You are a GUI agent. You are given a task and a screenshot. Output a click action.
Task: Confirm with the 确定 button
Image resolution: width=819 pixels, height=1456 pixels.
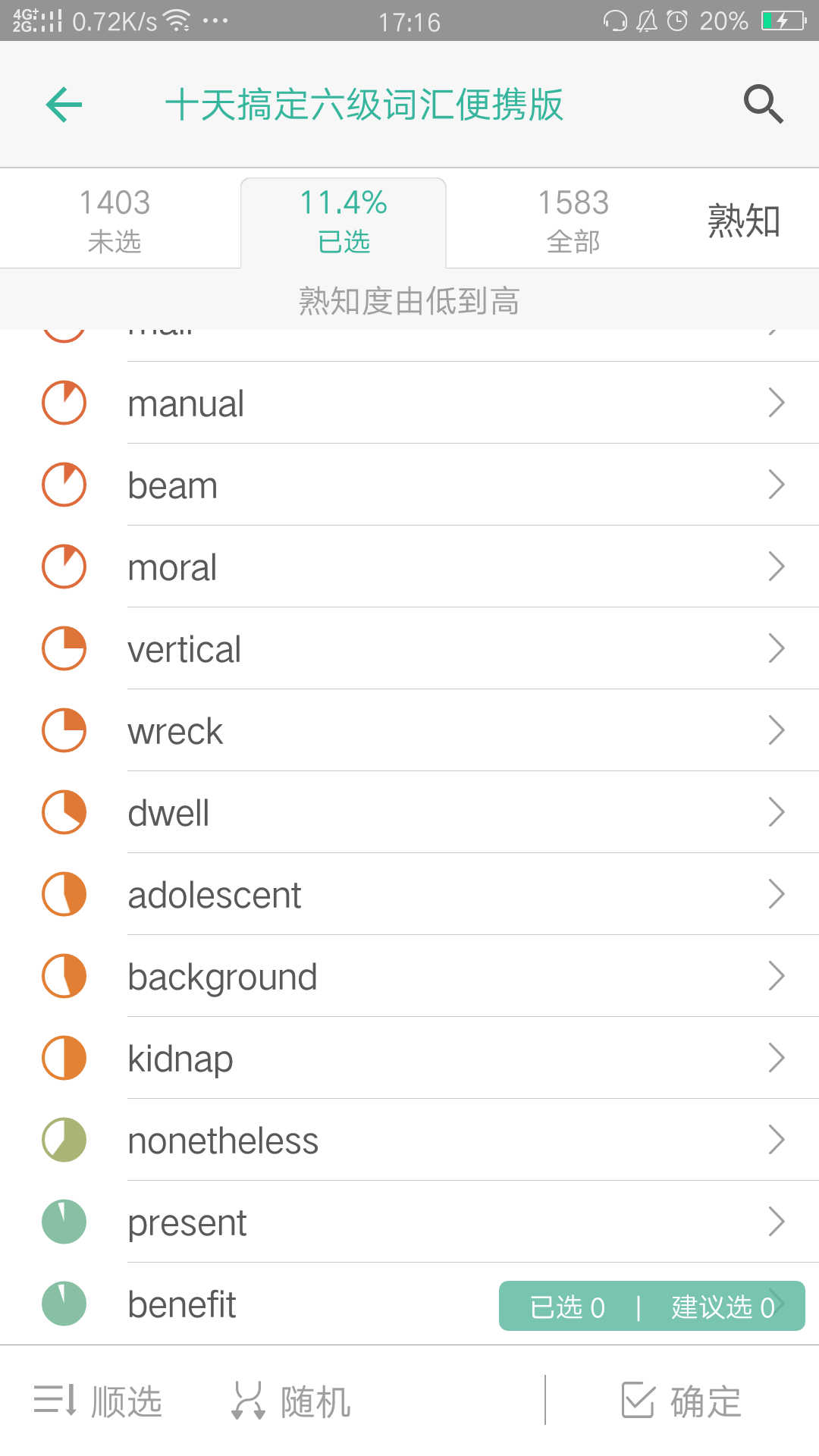pyautogui.click(x=681, y=1401)
